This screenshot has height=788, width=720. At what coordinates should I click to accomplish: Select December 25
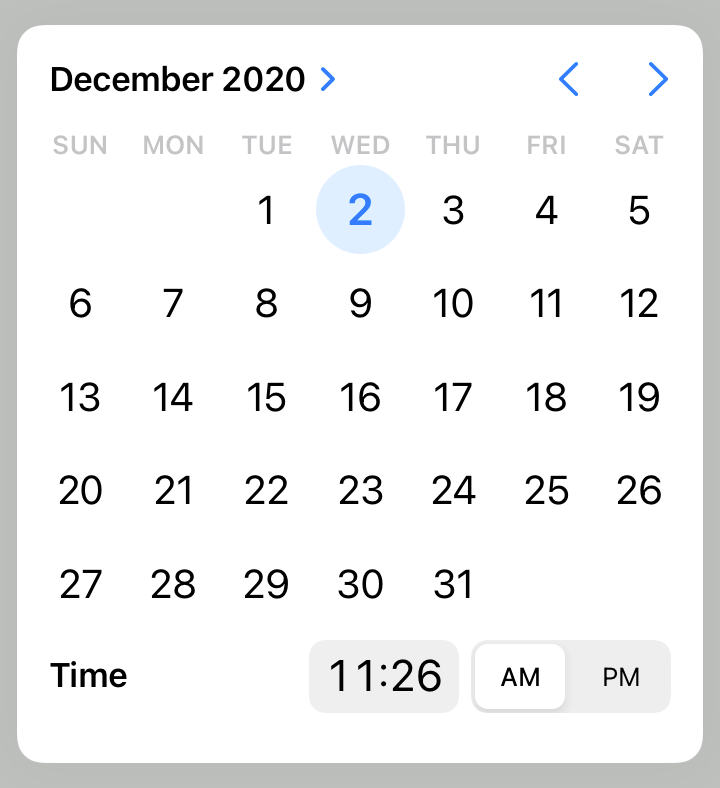(546, 491)
